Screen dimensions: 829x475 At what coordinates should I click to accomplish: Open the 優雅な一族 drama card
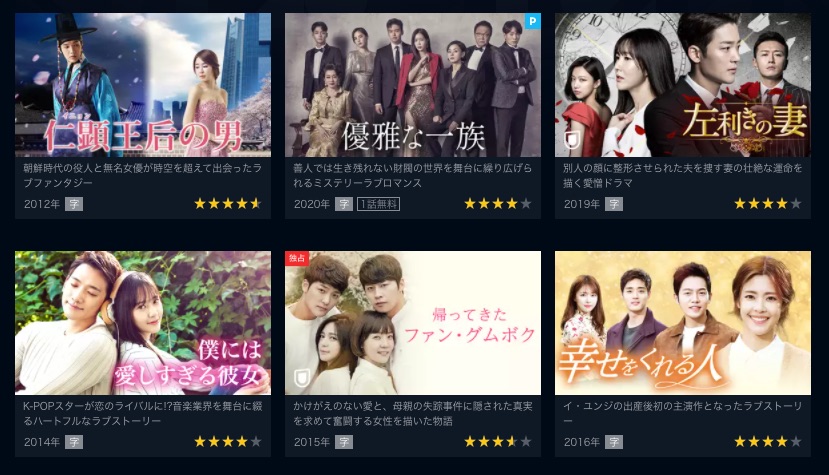(x=412, y=85)
